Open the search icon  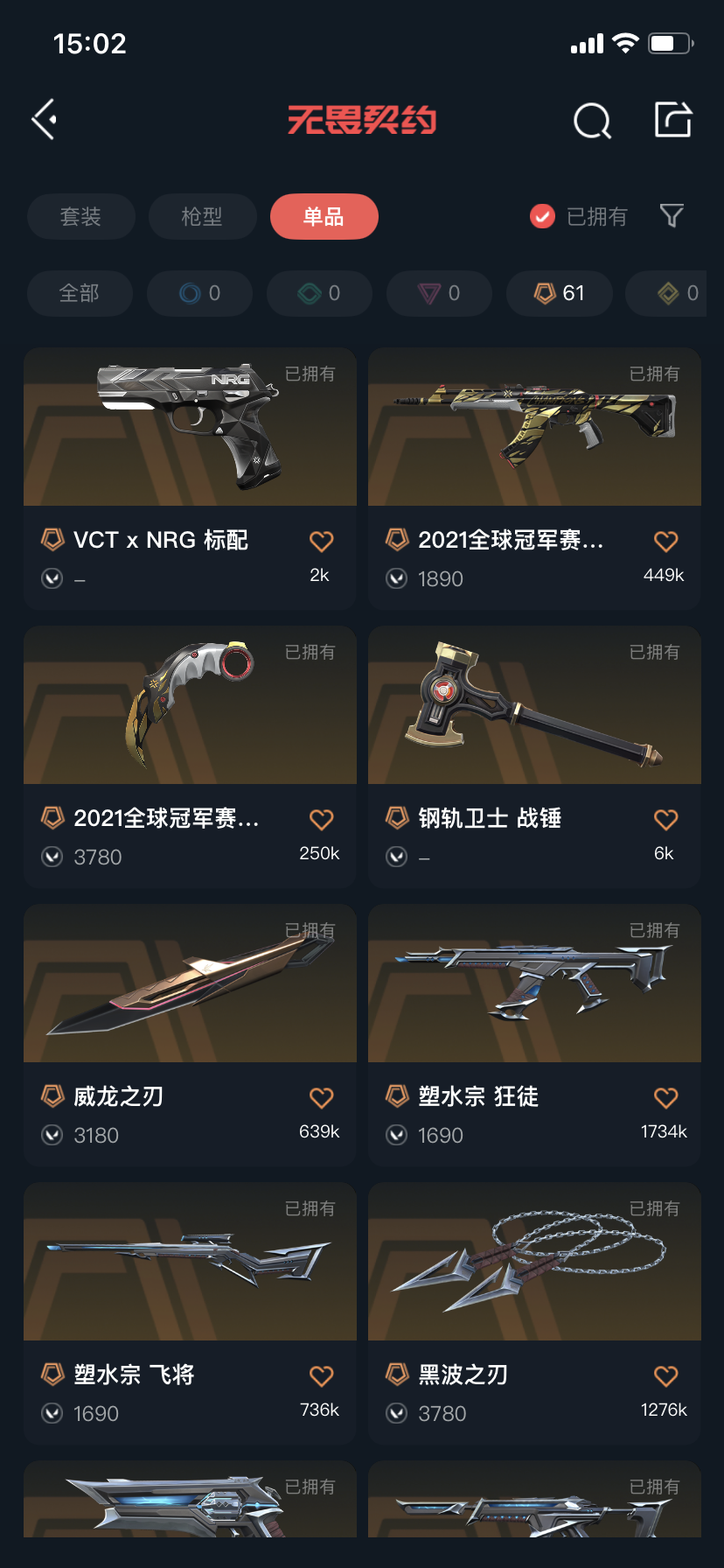(x=592, y=121)
